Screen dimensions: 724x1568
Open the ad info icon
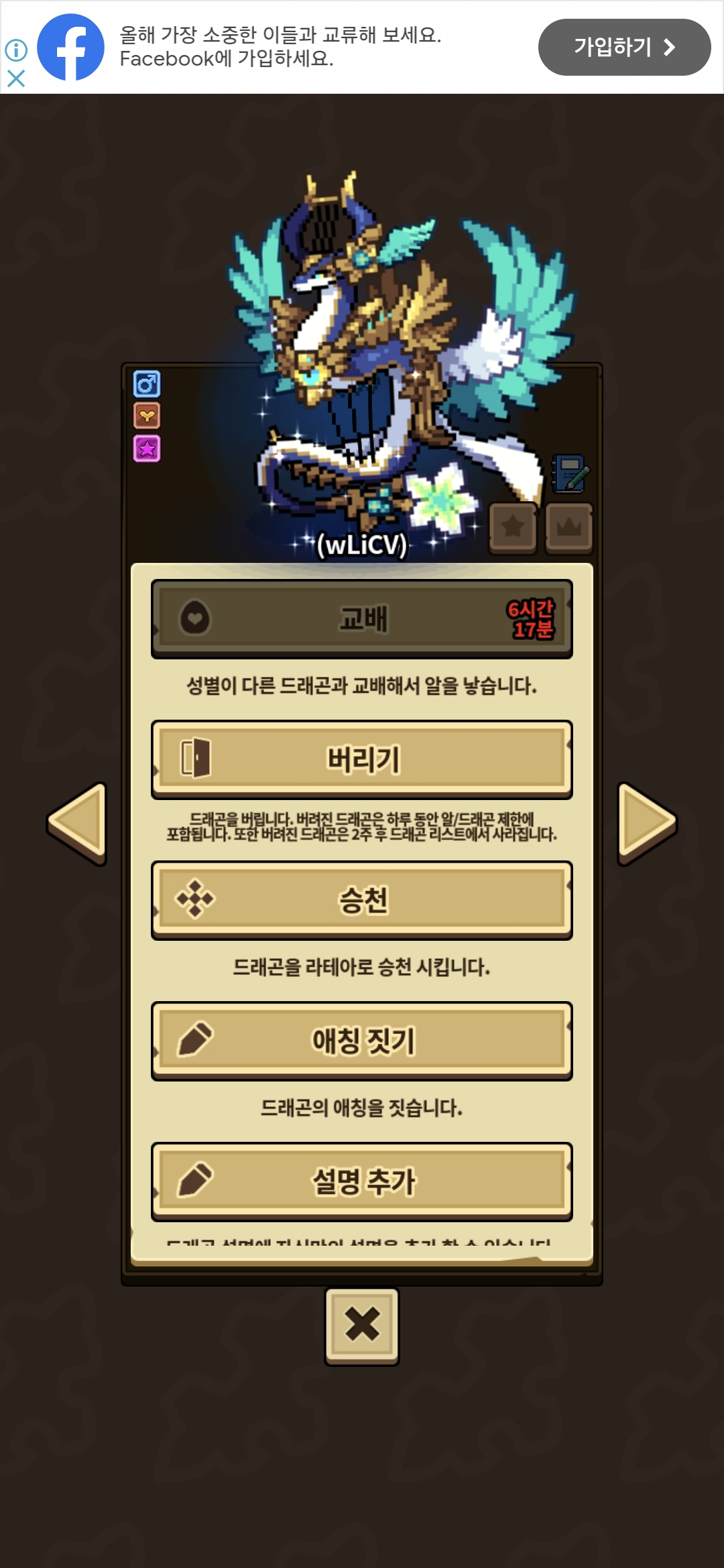(16, 50)
